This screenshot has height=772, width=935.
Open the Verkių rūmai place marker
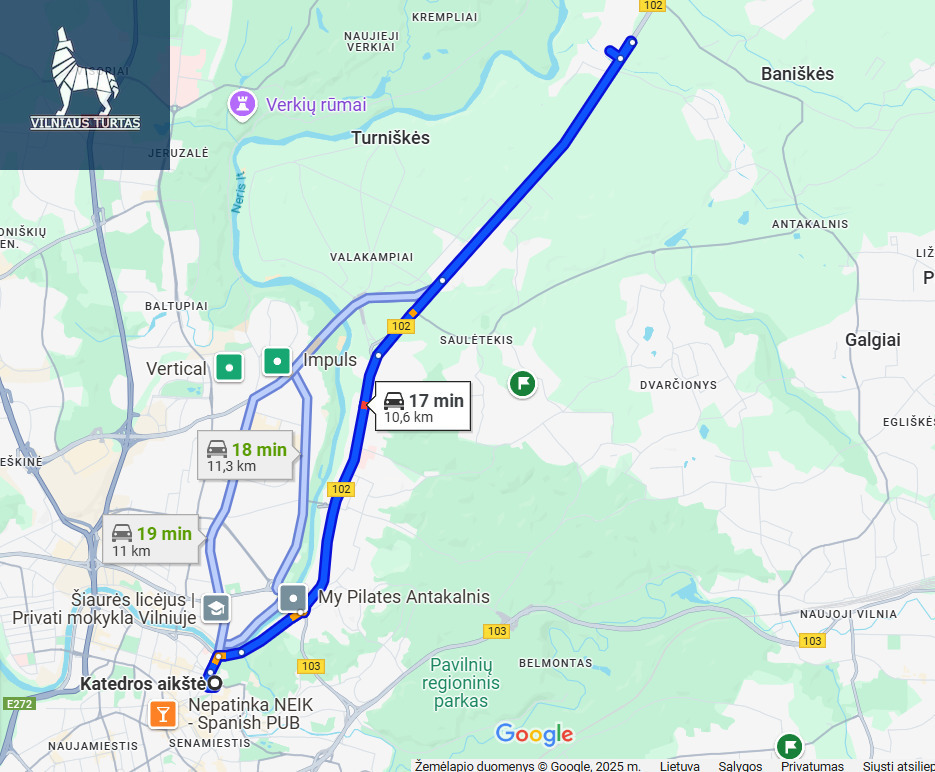pos(242,104)
